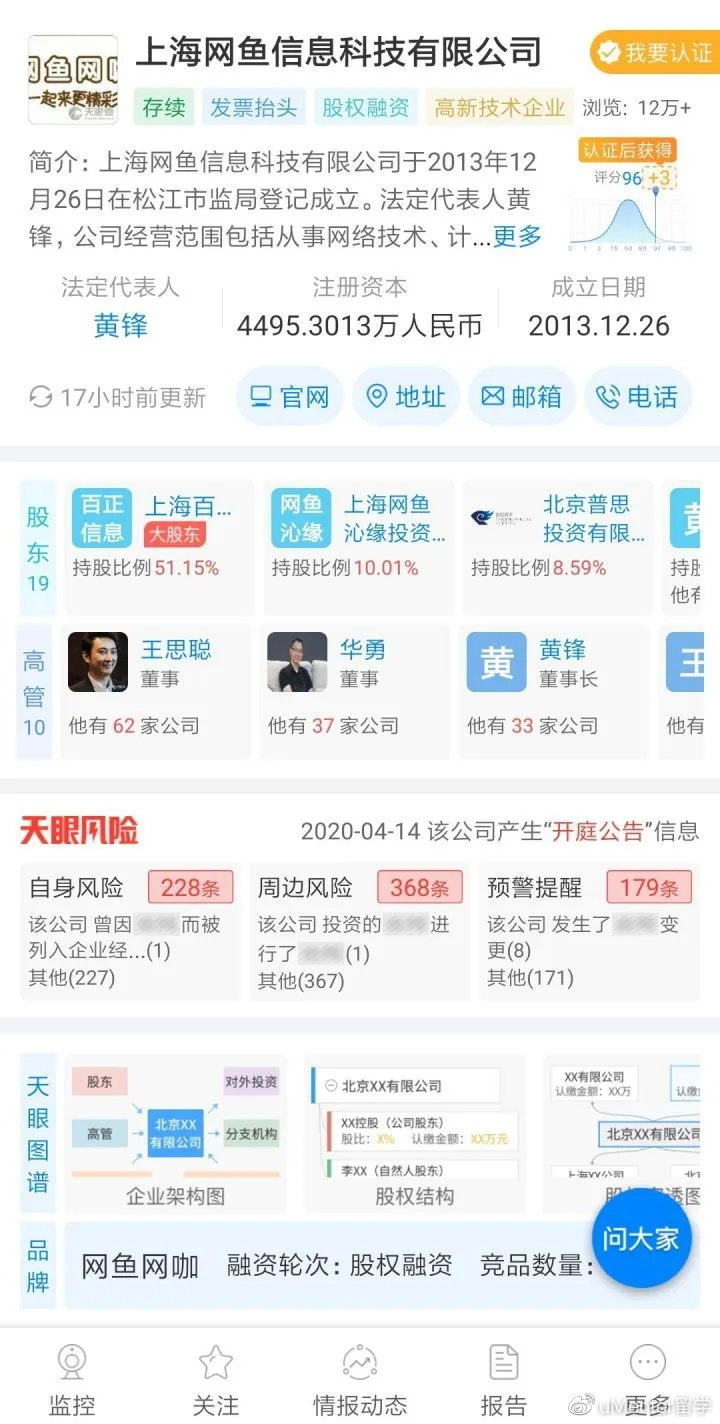Image resolution: width=720 pixels, height=1424 pixels.
Task: Open the 自身风险 228条 card
Action: pos(130,930)
